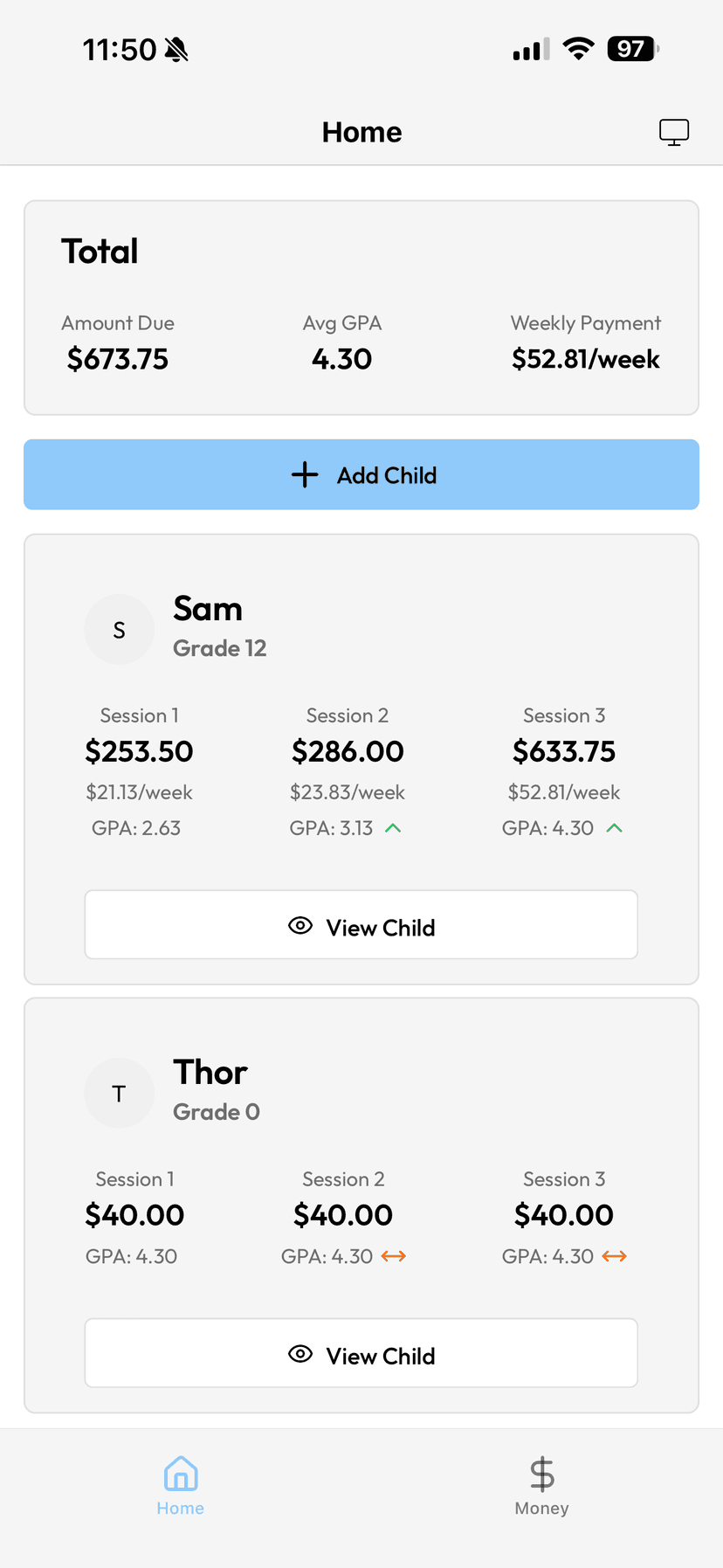Screen dimensions: 723x1568
Task: Click Sam's circular avatar with letter S
Action: pyautogui.click(x=119, y=629)
